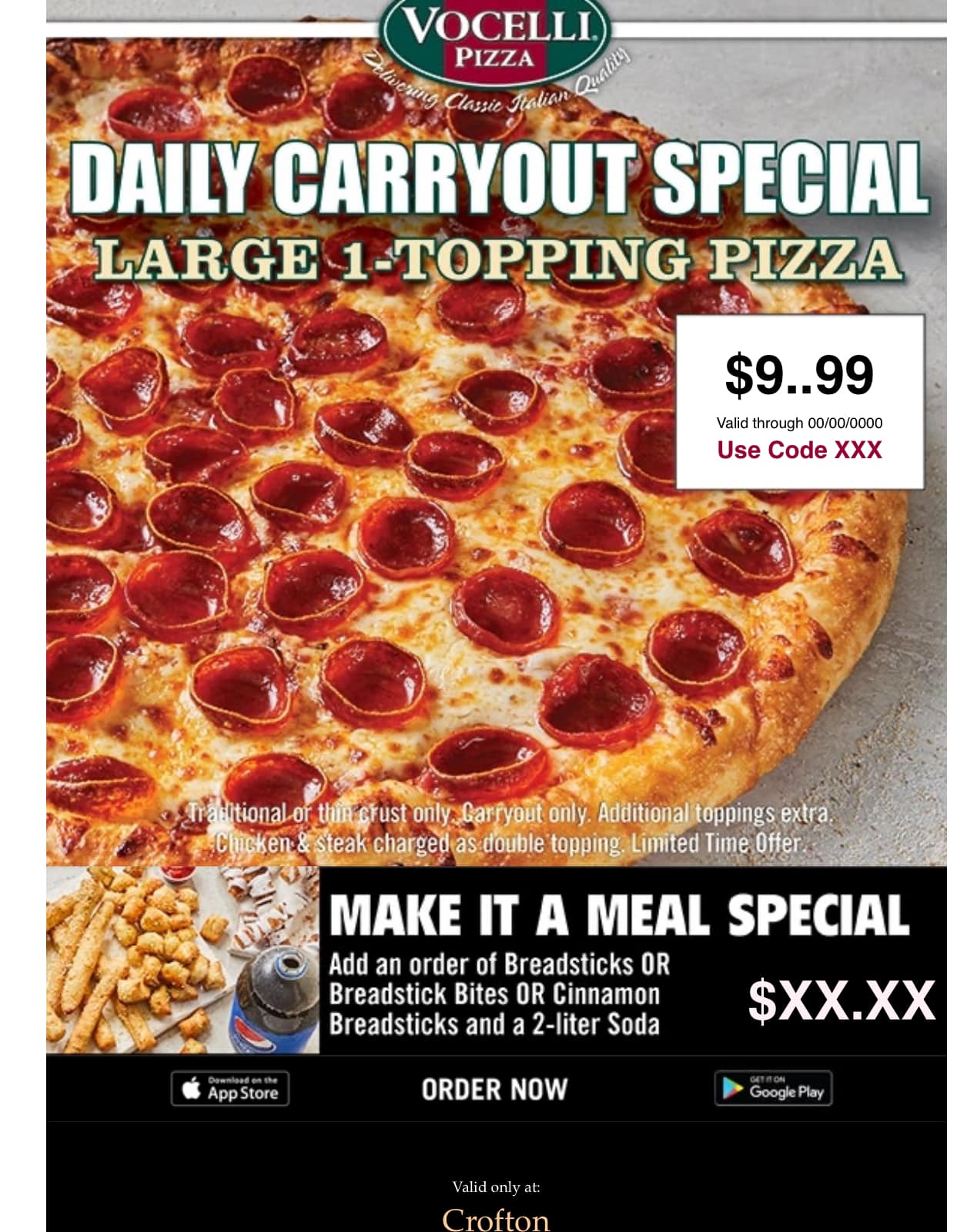Open the Crofton location link

(496, 1219)
